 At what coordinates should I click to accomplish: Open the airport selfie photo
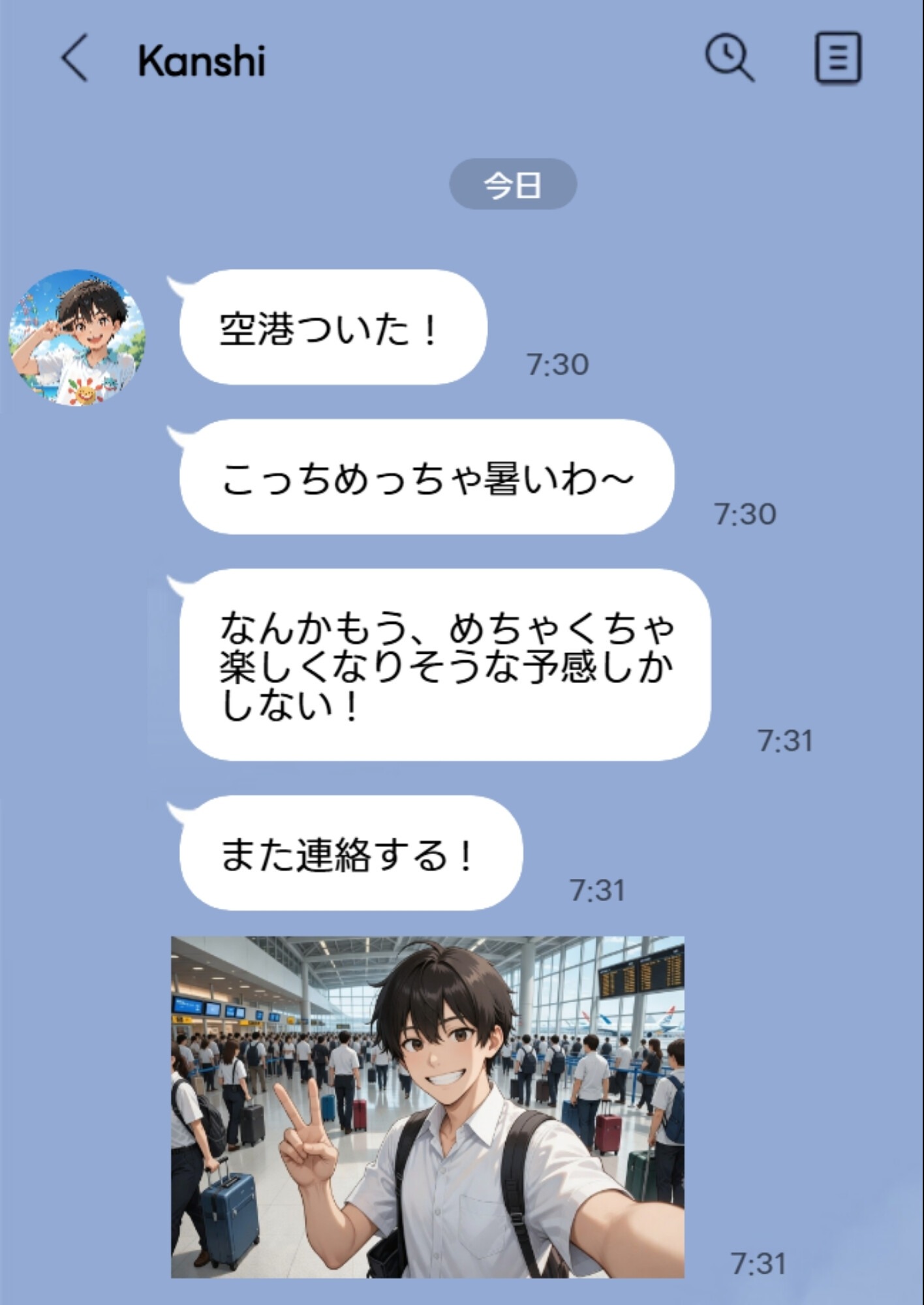pos(427,1107)
